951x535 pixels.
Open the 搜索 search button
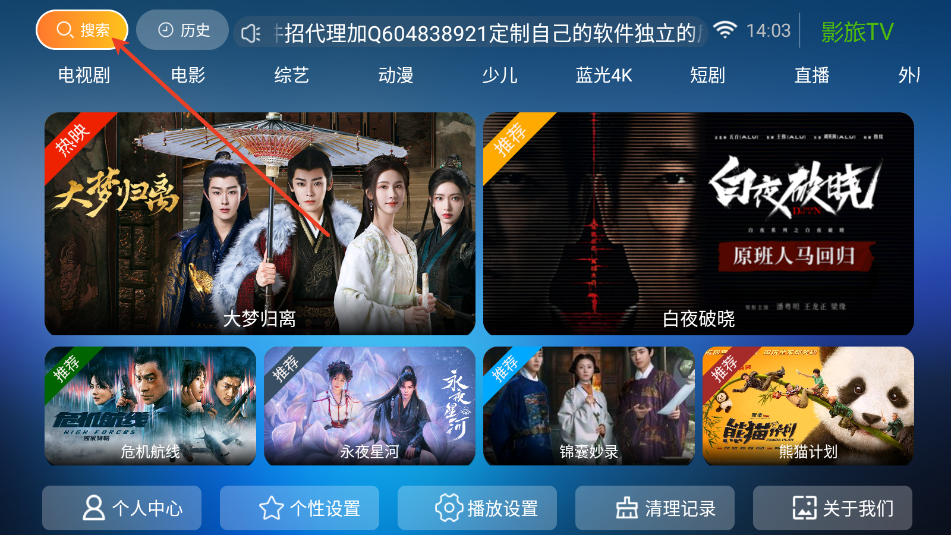tap(82, 30)
